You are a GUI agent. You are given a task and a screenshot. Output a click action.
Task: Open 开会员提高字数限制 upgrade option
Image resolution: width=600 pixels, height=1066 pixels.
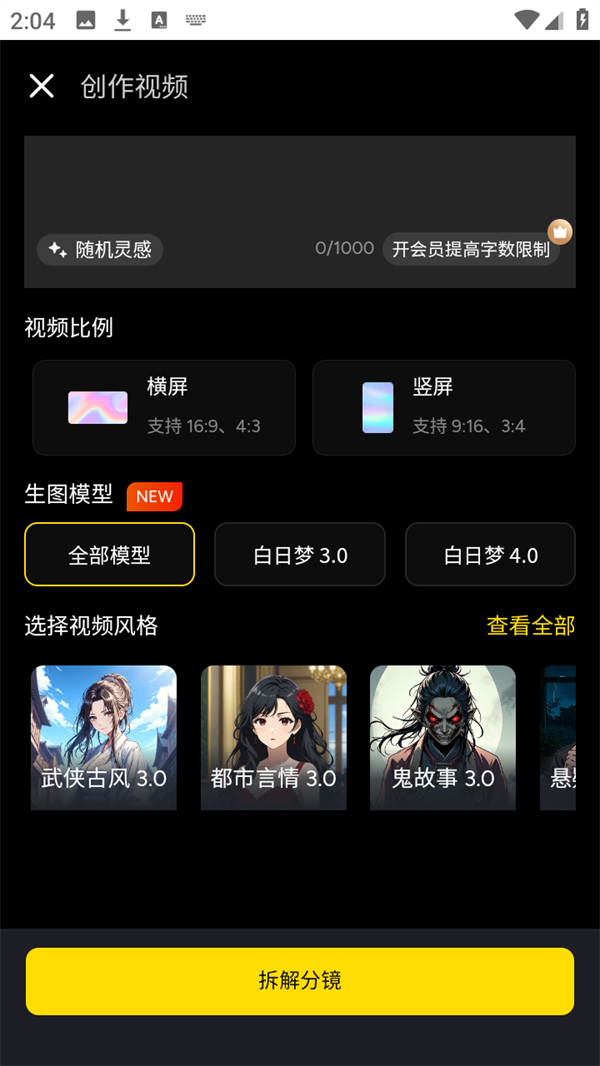tap(471, 250)
